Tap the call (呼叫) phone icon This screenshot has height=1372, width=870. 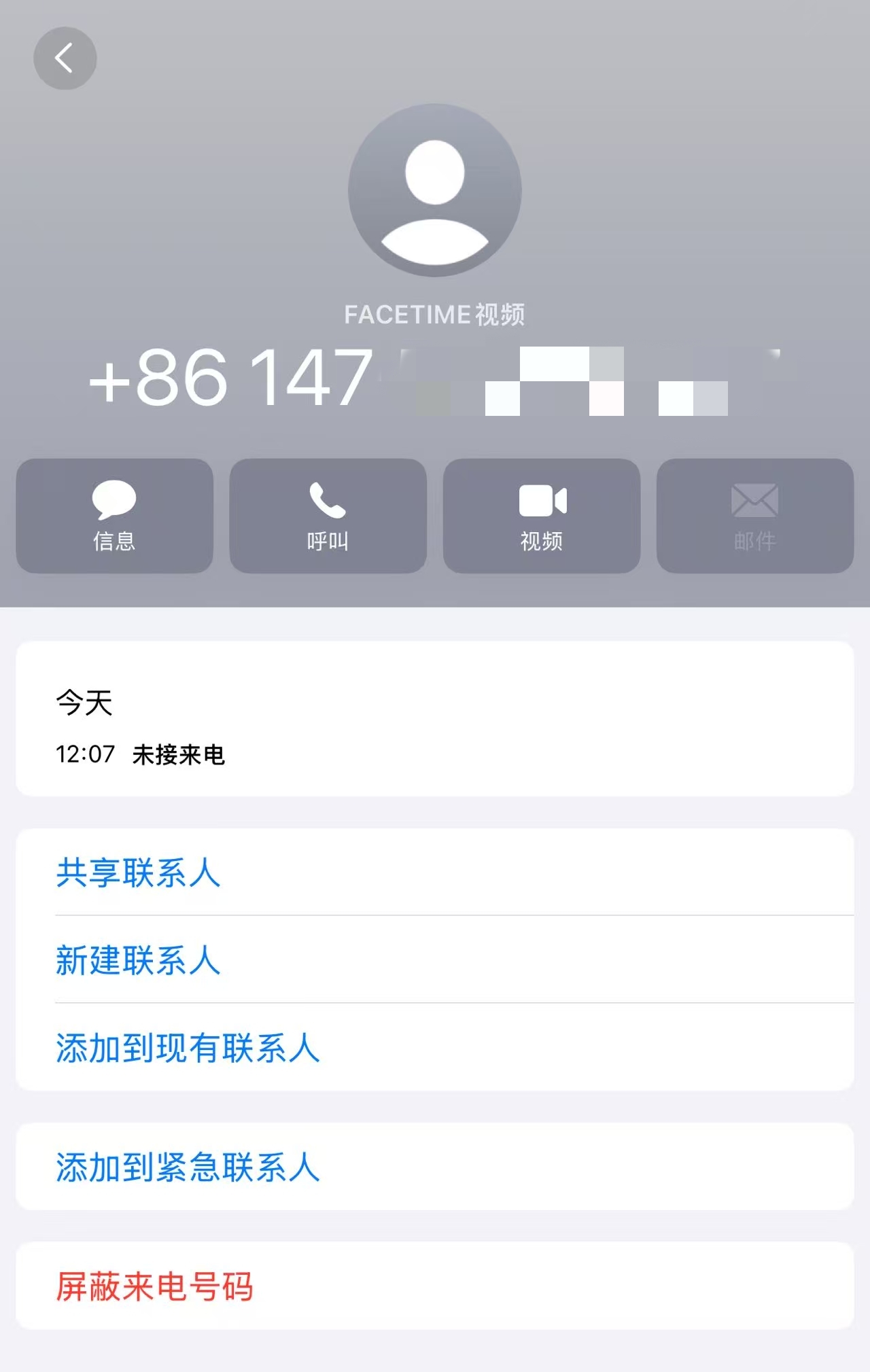click(328, 501)
